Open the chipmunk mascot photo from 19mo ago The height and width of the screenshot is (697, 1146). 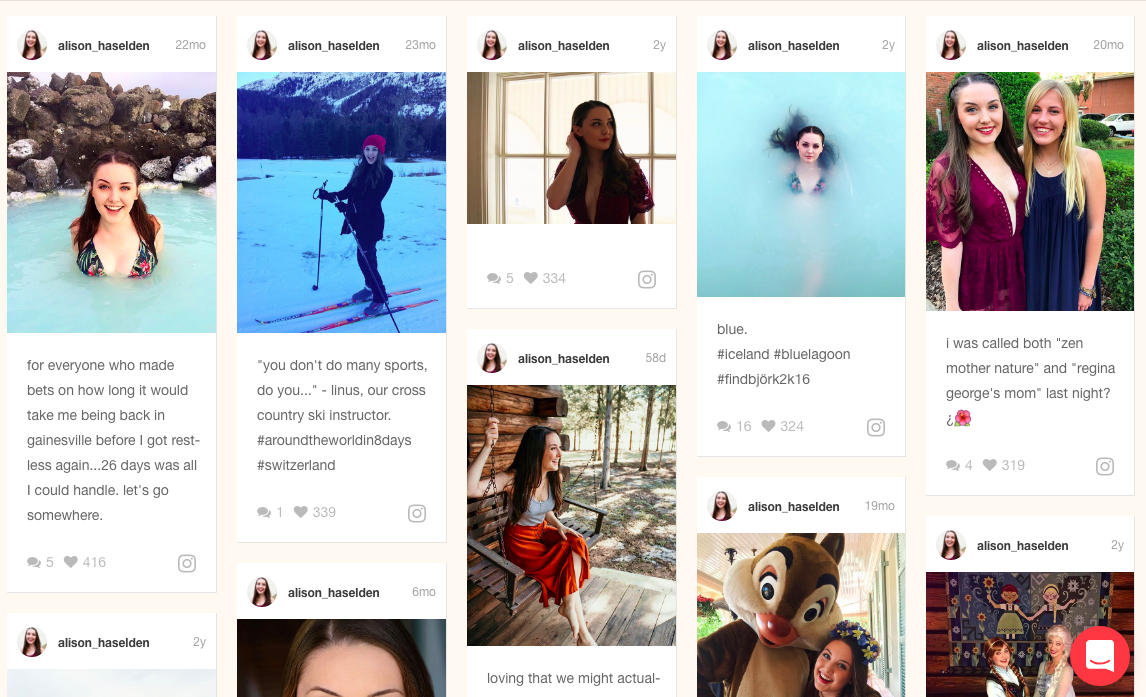[x=800, y=614]
